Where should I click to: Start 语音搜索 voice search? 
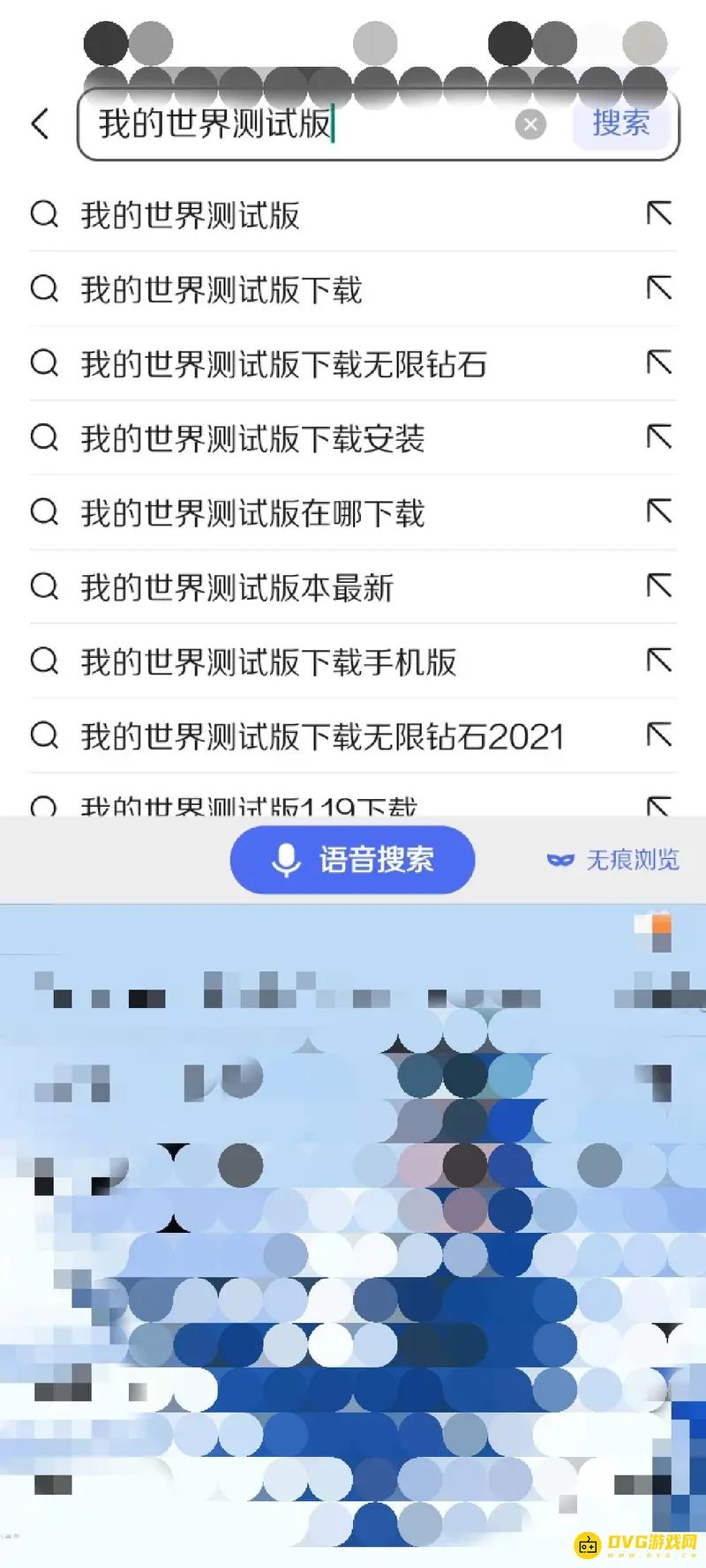352,860
